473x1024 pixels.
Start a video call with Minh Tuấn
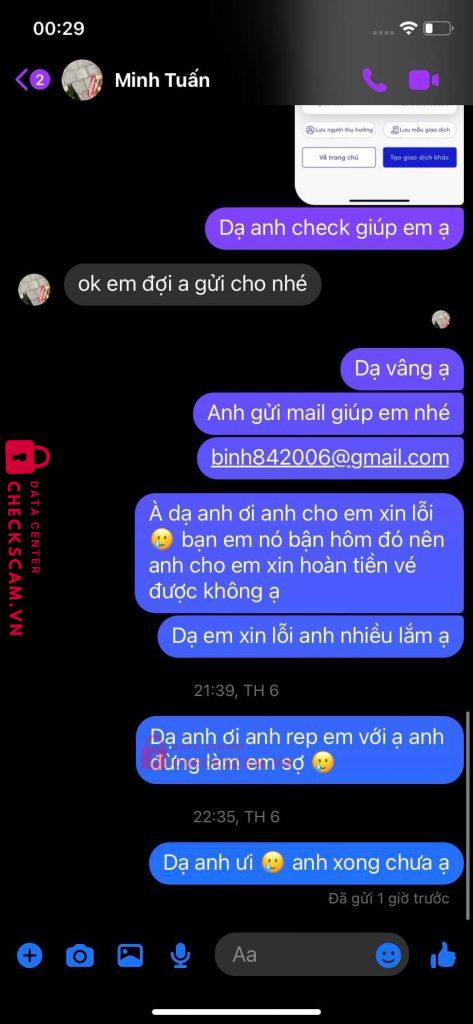pyautogui.click(x=423, y=80)
